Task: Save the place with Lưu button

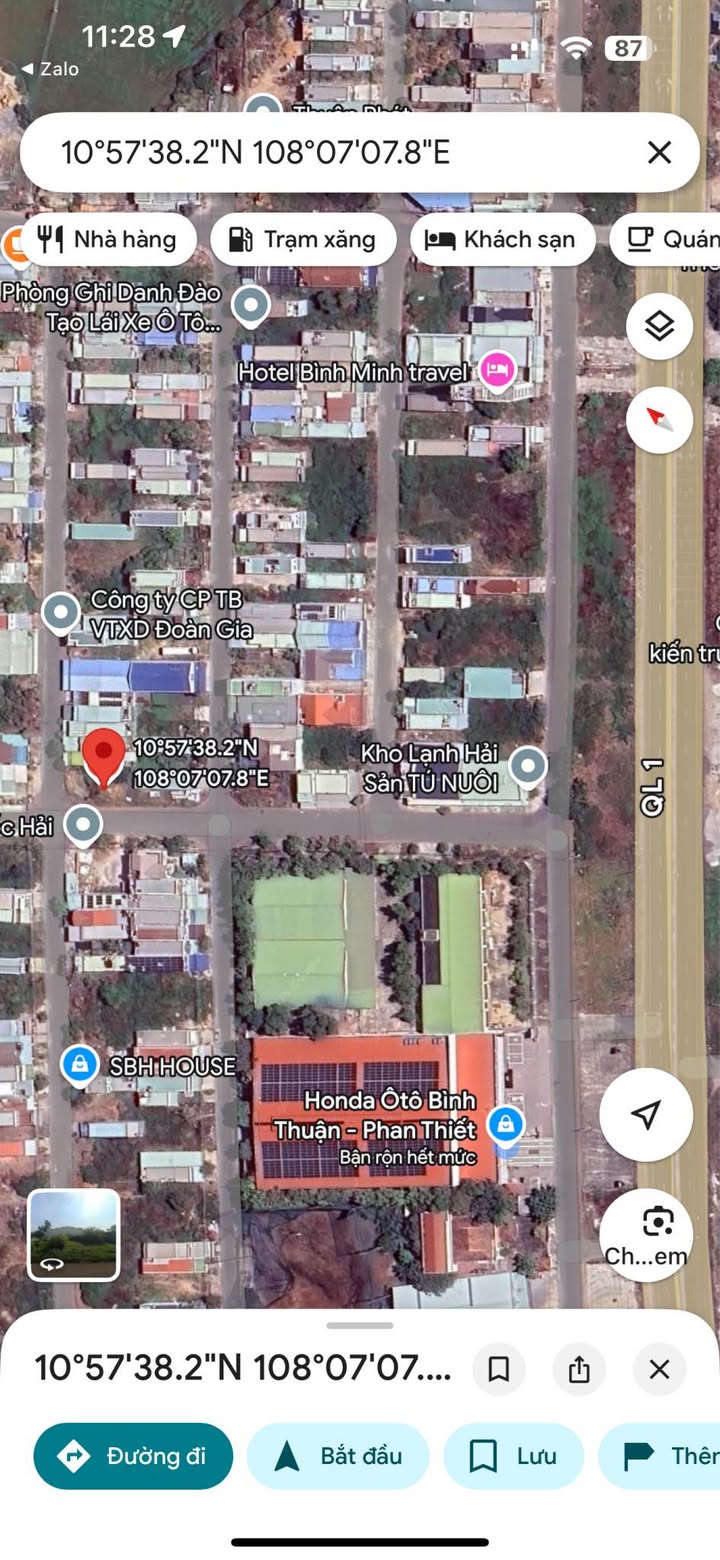Action: (513, 1456)
